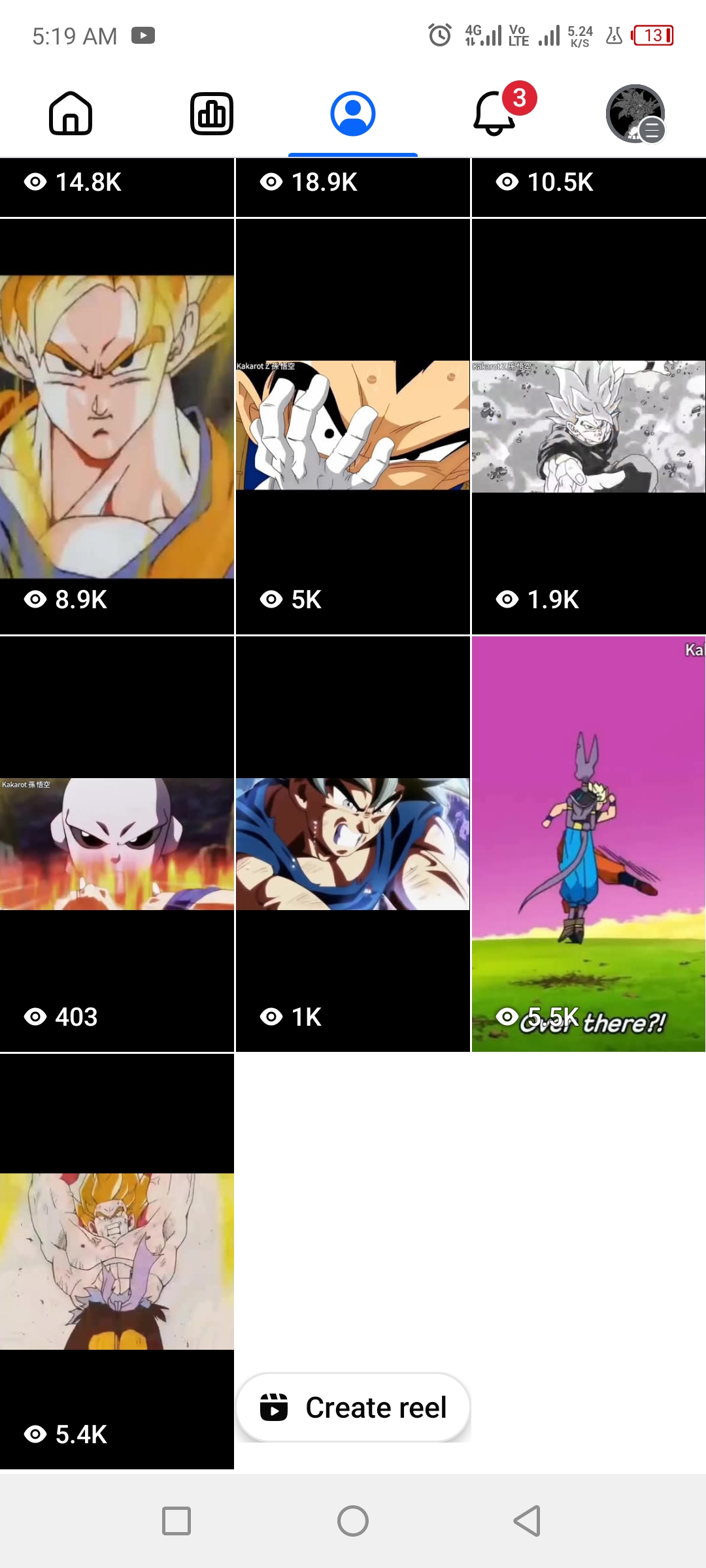Open the insights dashboard tab
Viewport: 706px width, 1568px height.
(x=211, y=114)
